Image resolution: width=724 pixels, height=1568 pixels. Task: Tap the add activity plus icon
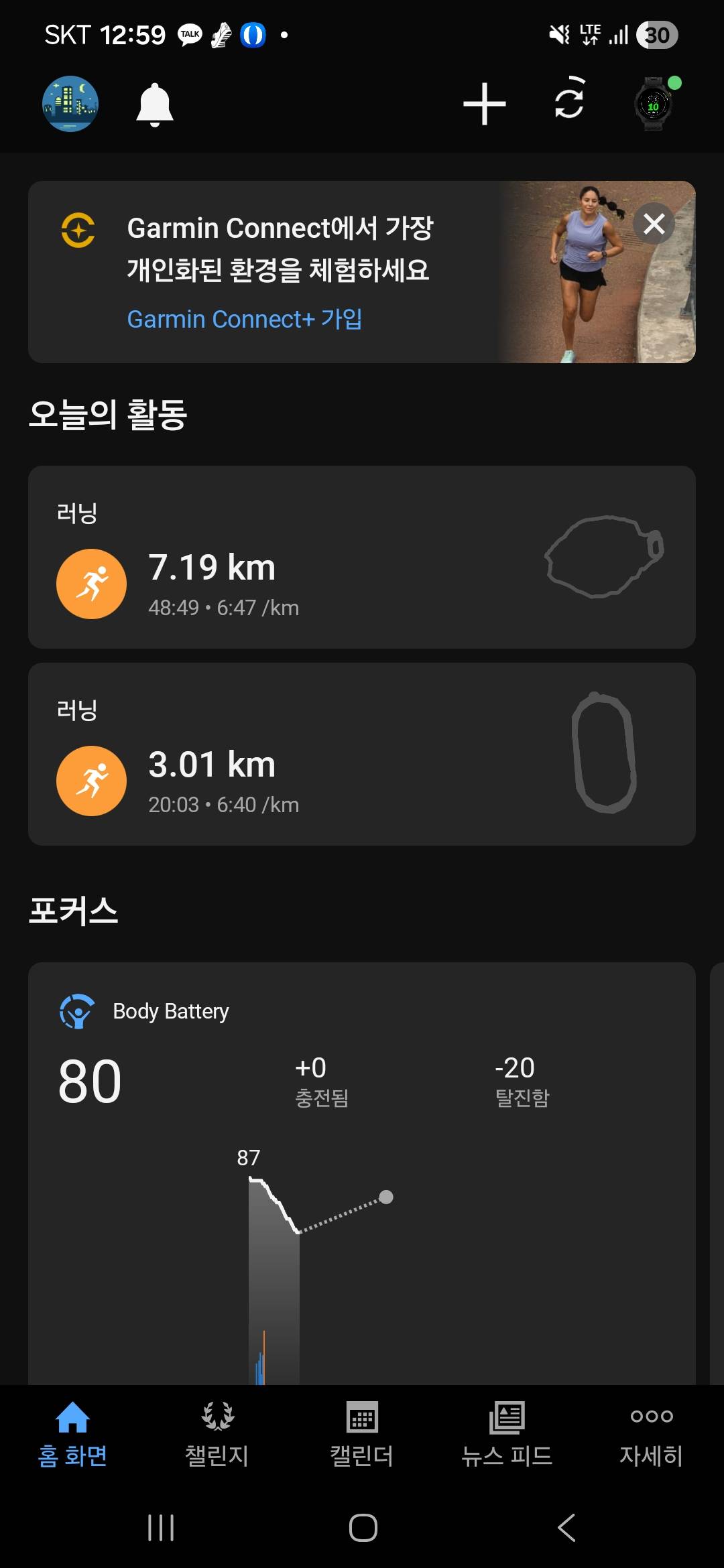pyautogui.click(x=484, y=104)
